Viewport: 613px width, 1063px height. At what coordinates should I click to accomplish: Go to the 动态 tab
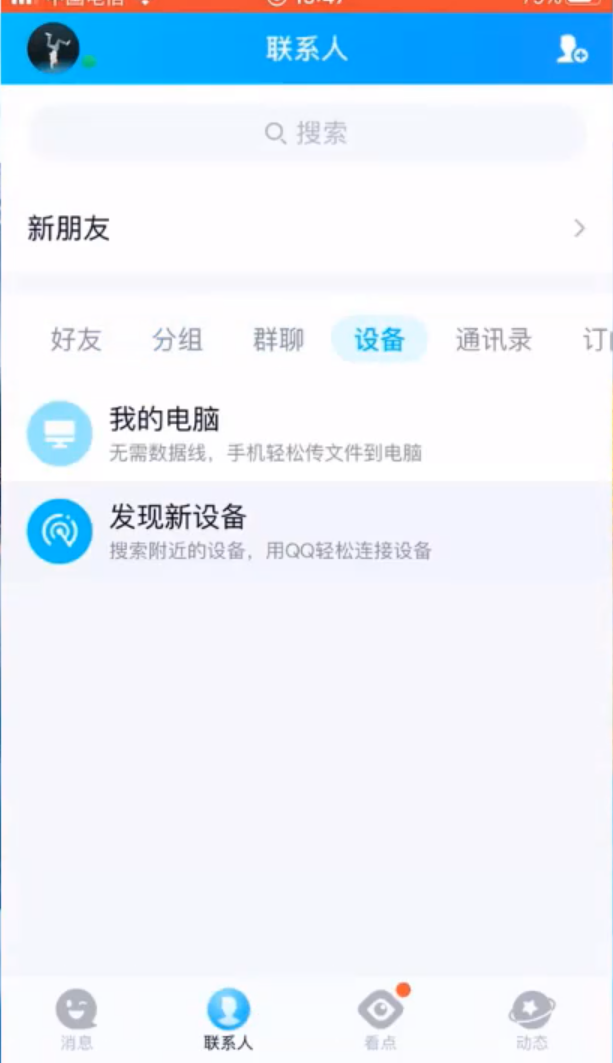(x=532, y=1019)
